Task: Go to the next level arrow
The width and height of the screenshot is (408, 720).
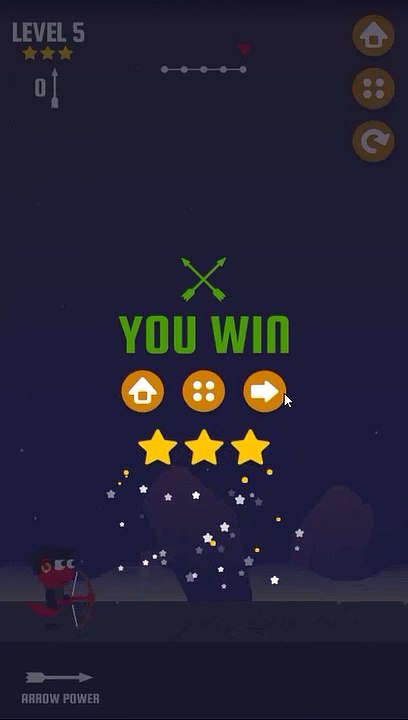Action: click(264, 391)
